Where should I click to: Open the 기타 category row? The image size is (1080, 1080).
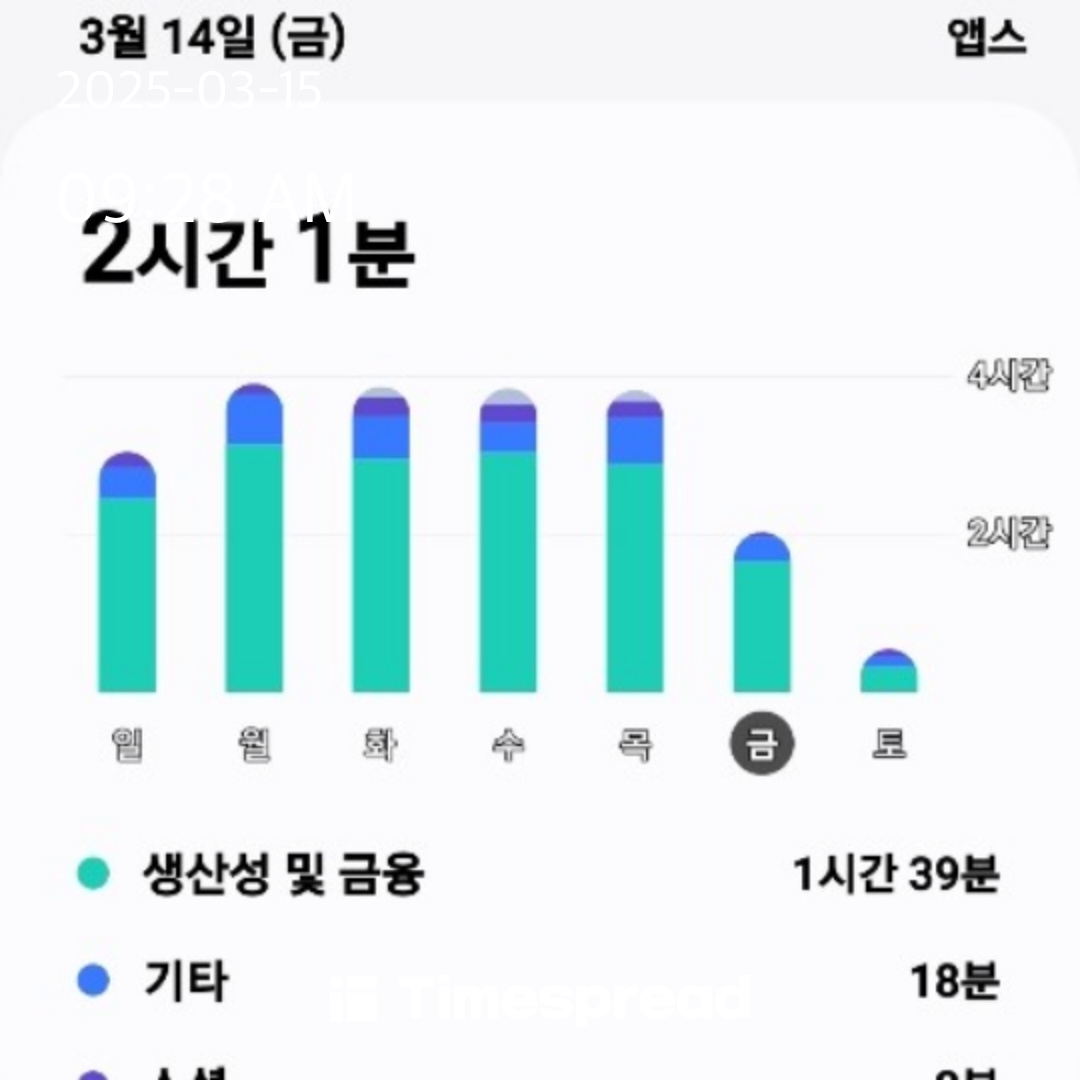539,981
